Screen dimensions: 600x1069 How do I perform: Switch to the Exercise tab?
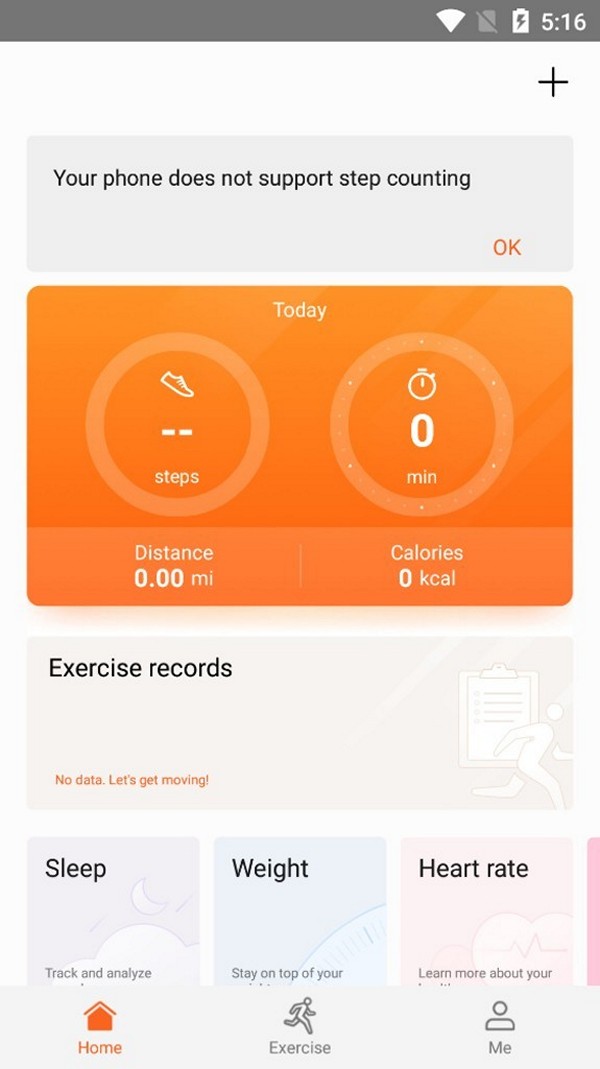[x=300, y=1028]
